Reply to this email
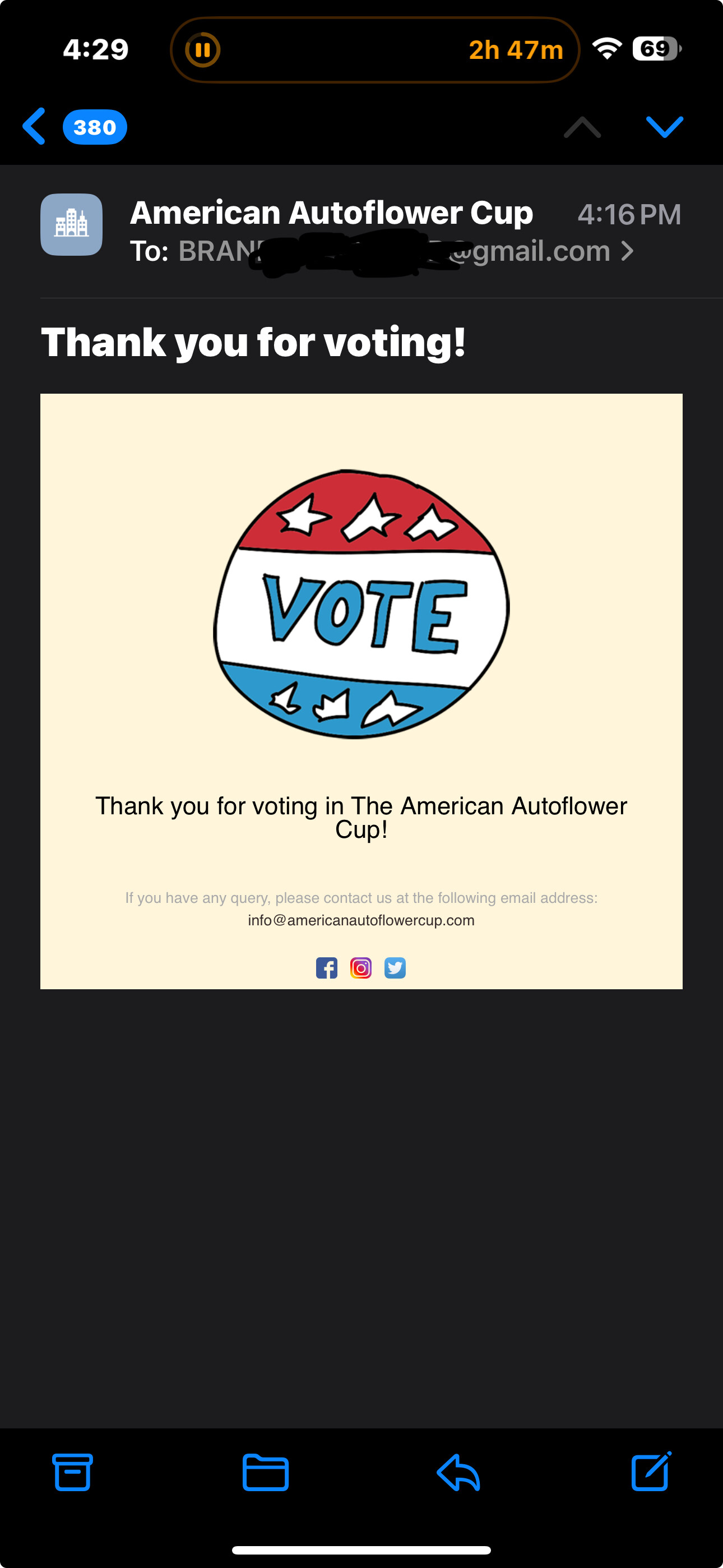The image size is (723, 1568). (x=458, y=1472)
